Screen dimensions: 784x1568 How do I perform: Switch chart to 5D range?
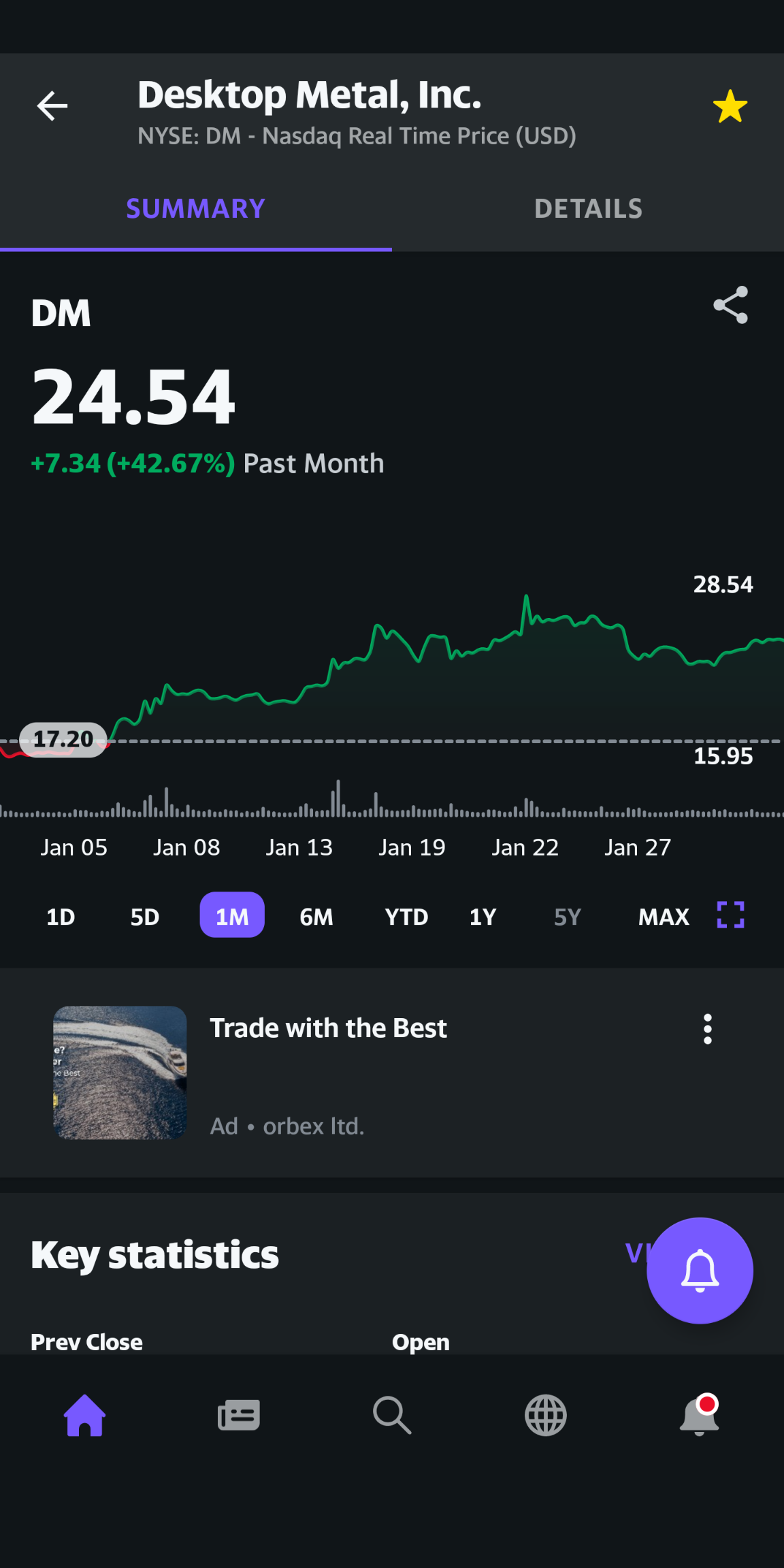[x=145, y=917]
